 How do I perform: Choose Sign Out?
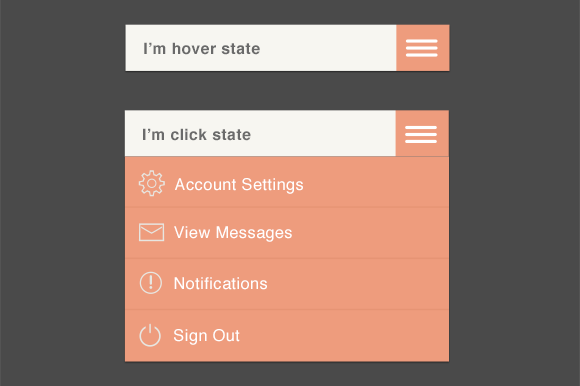(287, 335)
